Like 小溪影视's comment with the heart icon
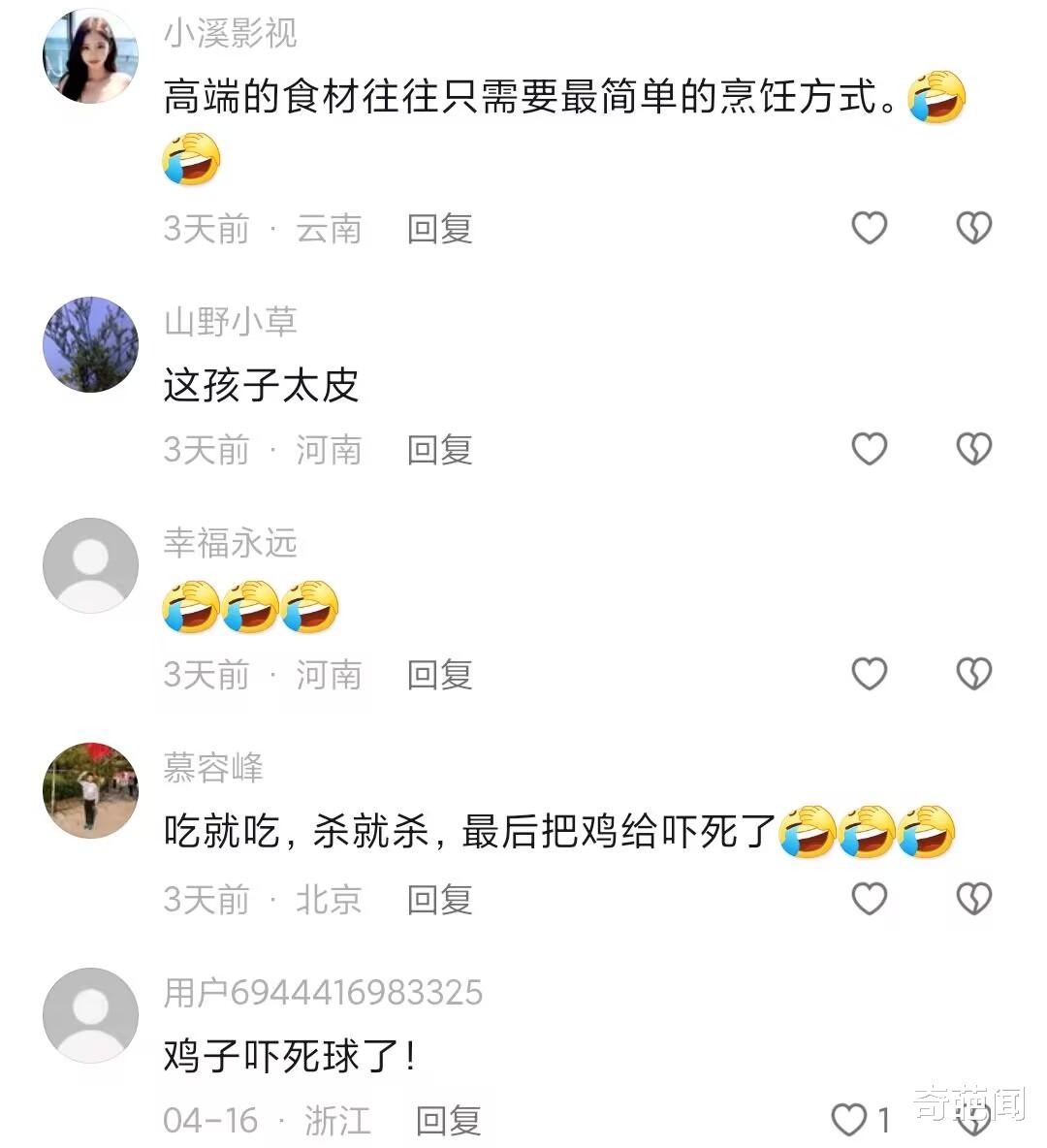 tap(868, 228)
